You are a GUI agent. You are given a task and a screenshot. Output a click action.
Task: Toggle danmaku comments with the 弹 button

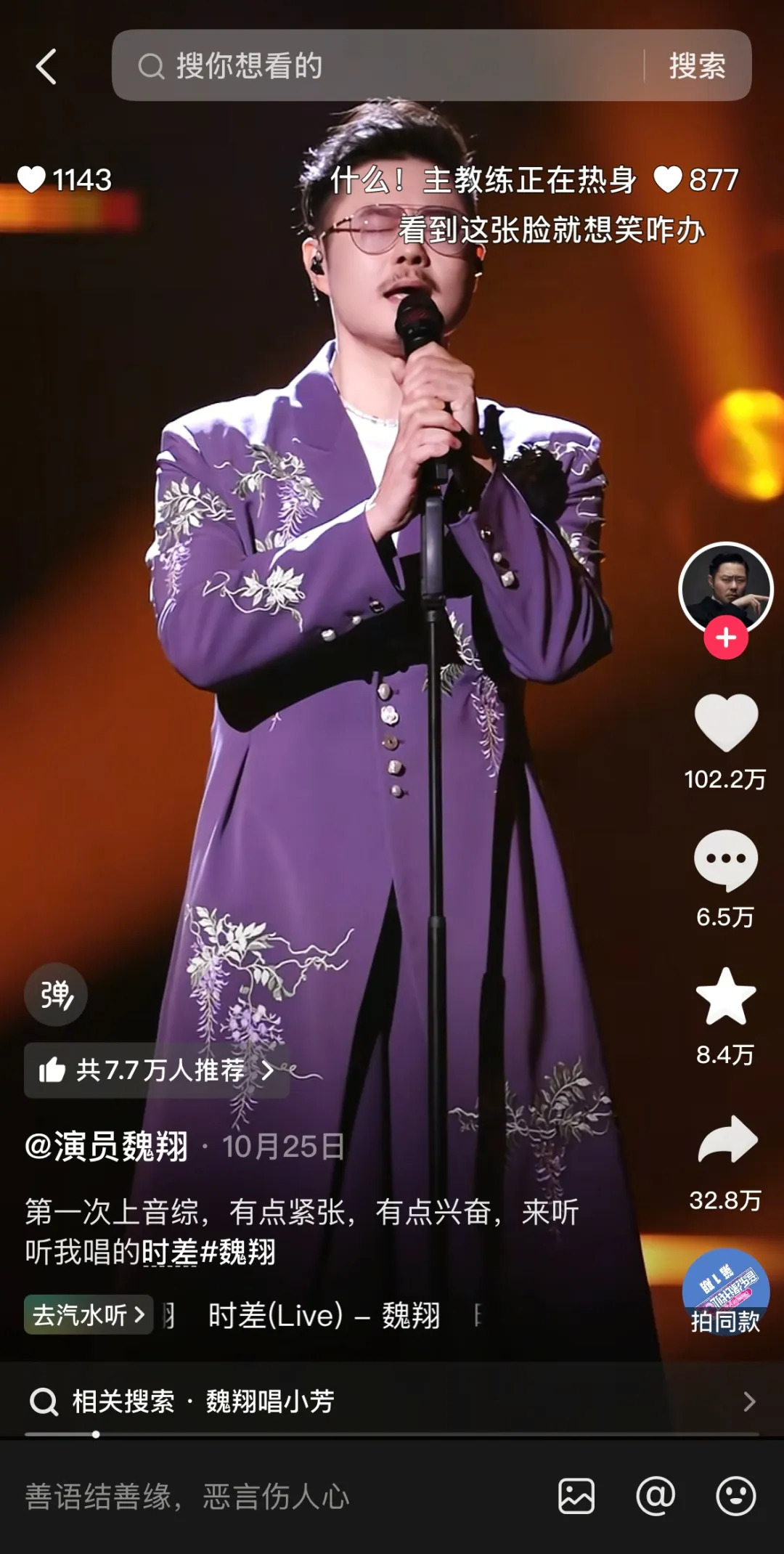[55, 995]
